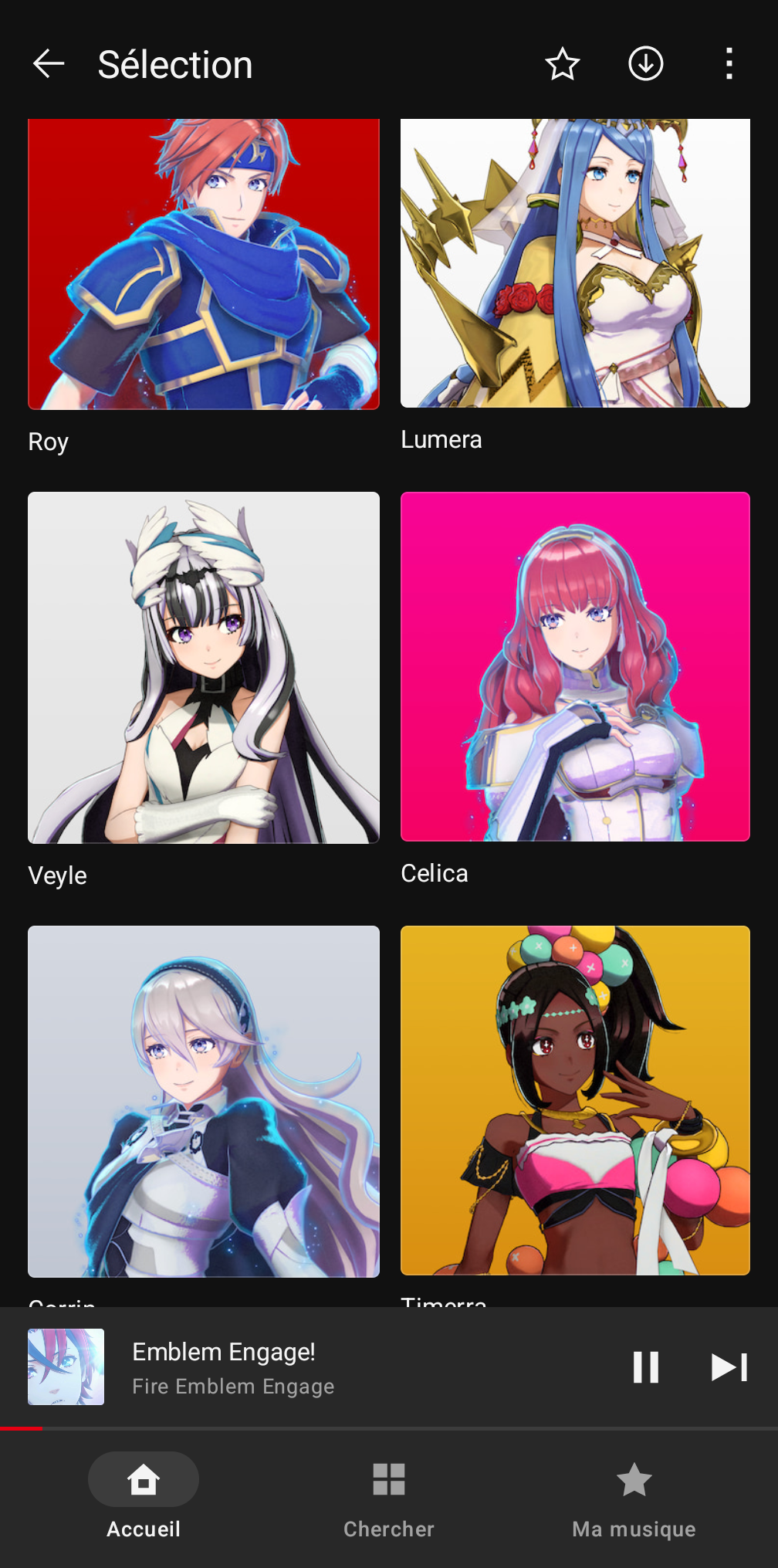Skip to the next track
Screen dimensions: 778x1568
729,1367
